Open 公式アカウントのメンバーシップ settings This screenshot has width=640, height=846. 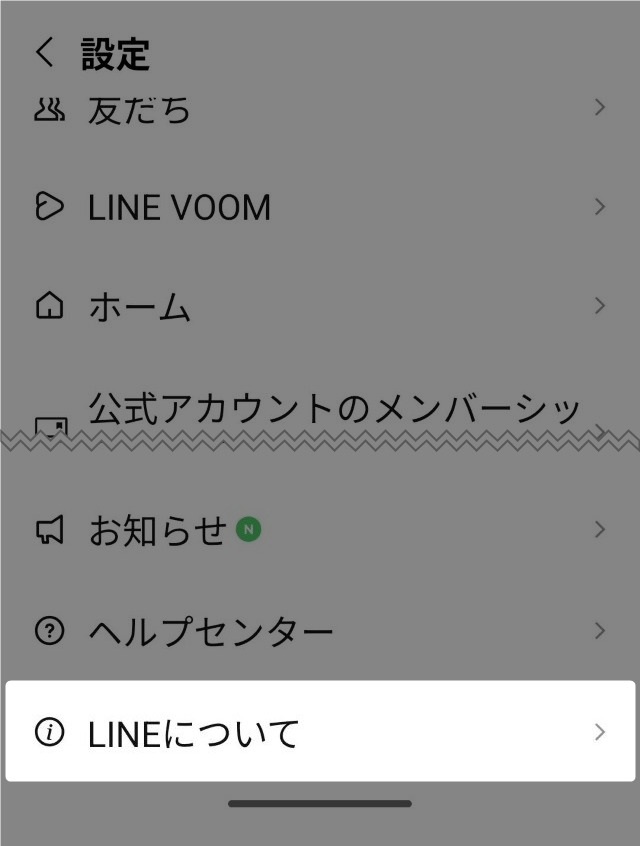[x=320, y=412]
